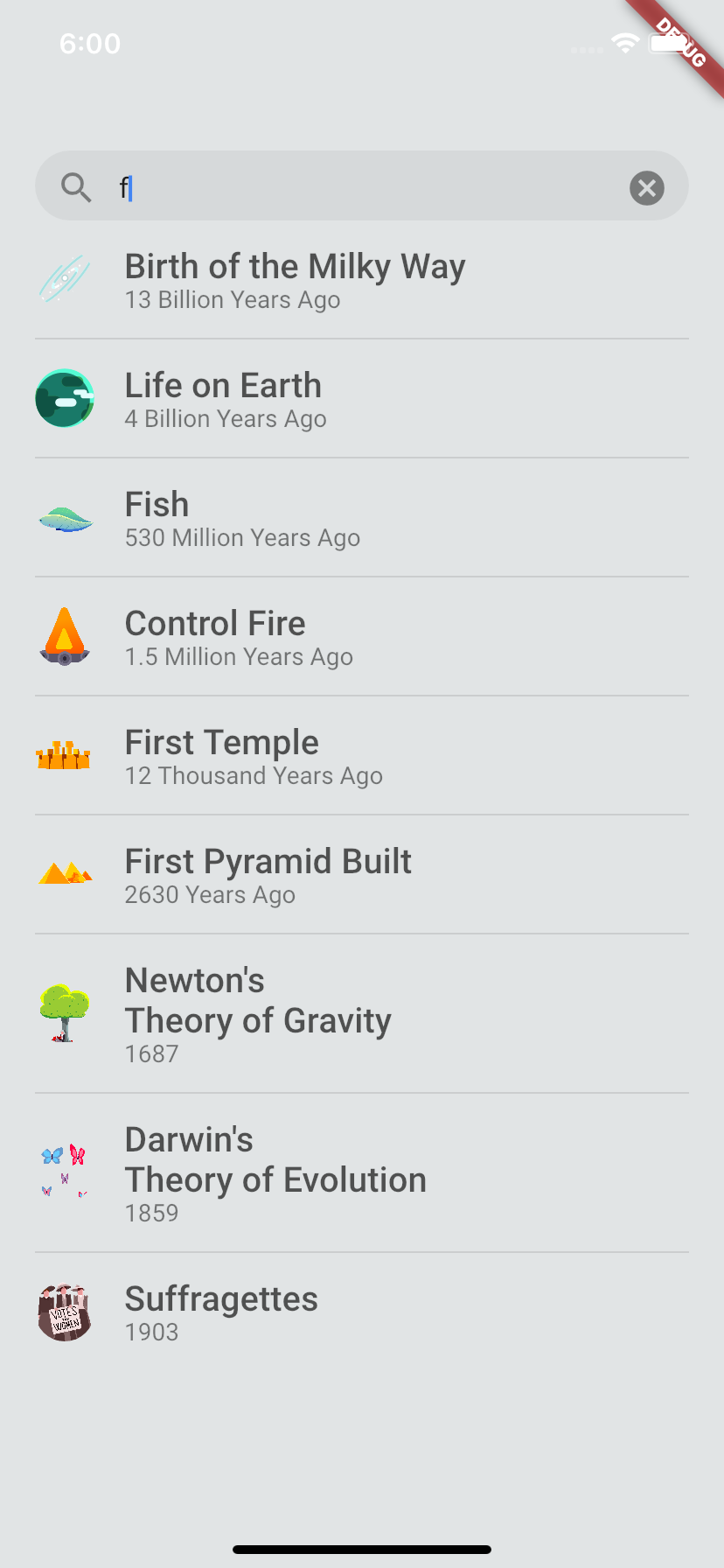Viewport: 724px width, 1568px height.
Task: Open First Pyramid Built
Action: click(x=362, y=875)
